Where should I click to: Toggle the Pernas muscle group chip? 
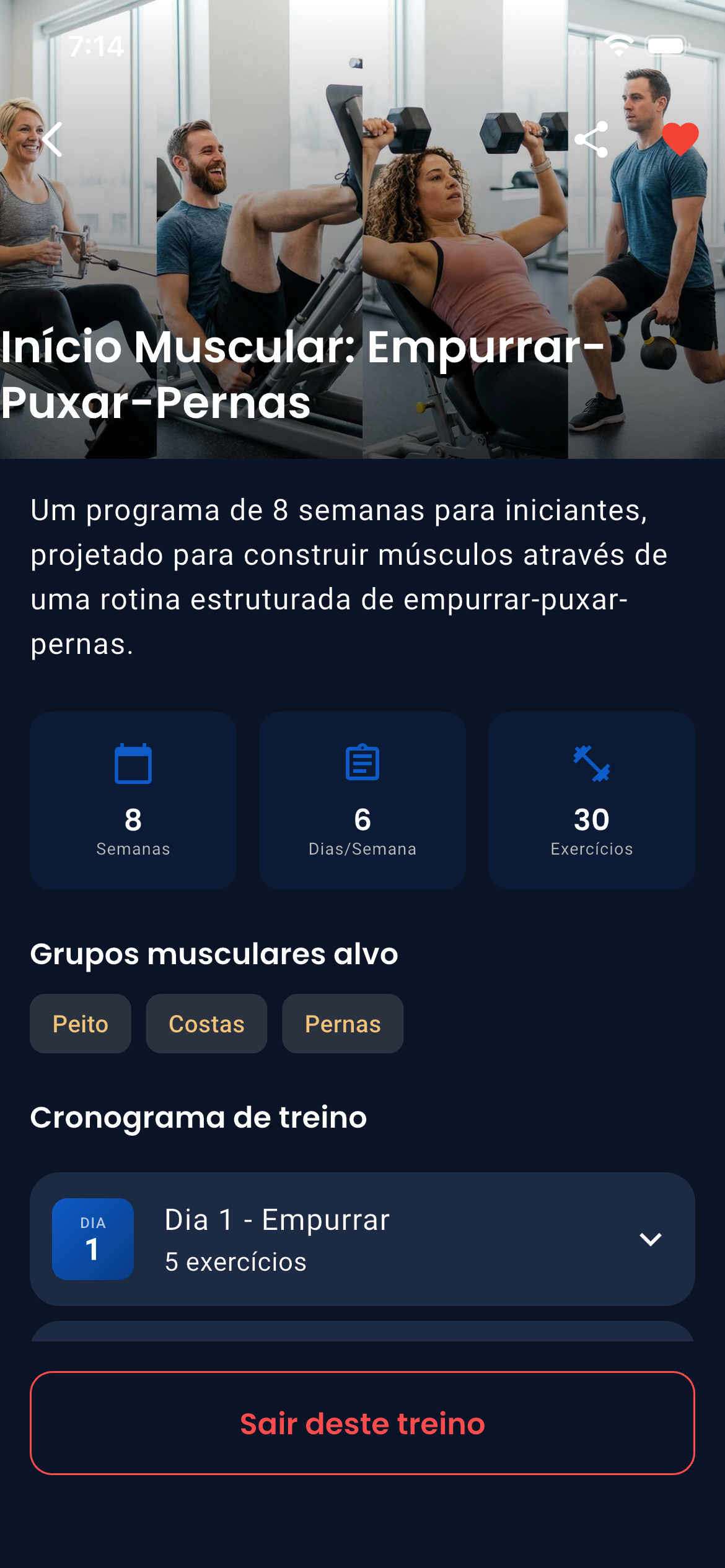click(x=343, y=1024)
